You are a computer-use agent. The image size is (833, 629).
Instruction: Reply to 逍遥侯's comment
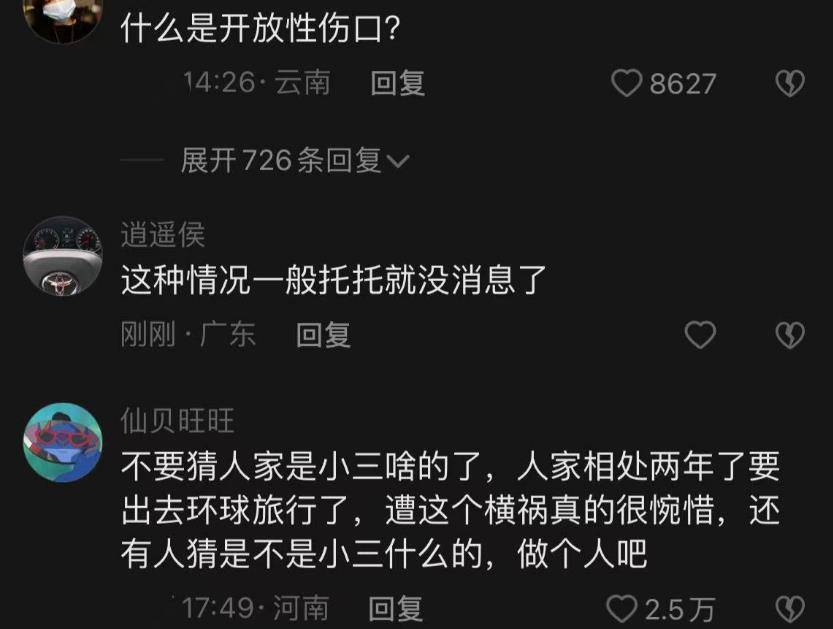(323, 335)
